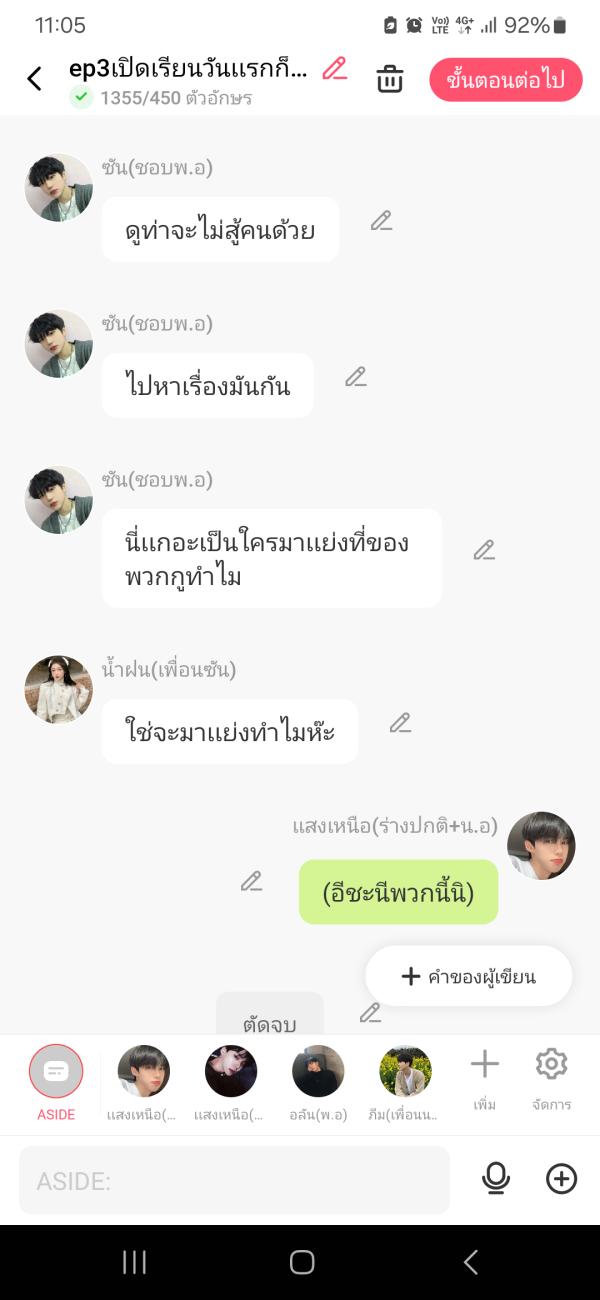The width and height of the screenshot is (600, 1300).
Task: Edit the message ไปหาเรื่องมันกัน
Action: click(356, 377)
